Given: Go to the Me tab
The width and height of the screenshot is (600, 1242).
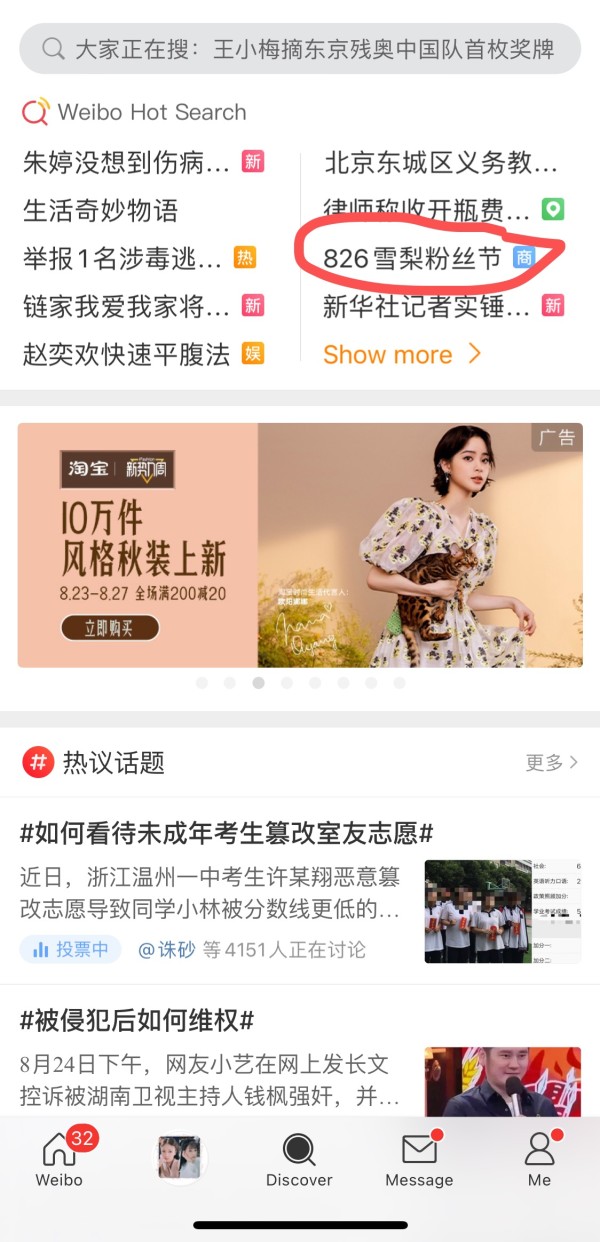Looking at the screenshot, I should coord(539,1160).
